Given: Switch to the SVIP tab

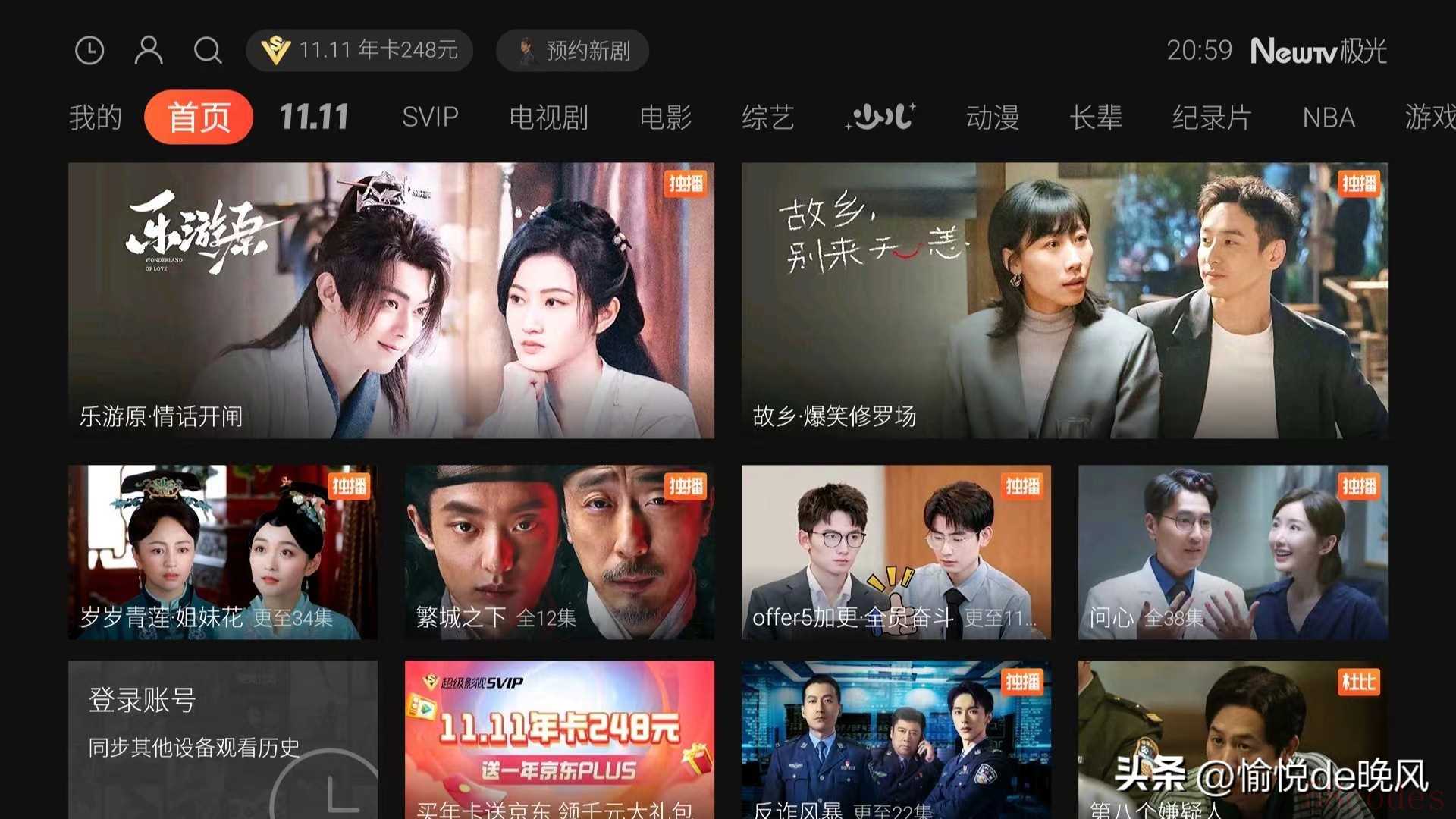Looking at the screenshot, I should click(x=430, y=118).
